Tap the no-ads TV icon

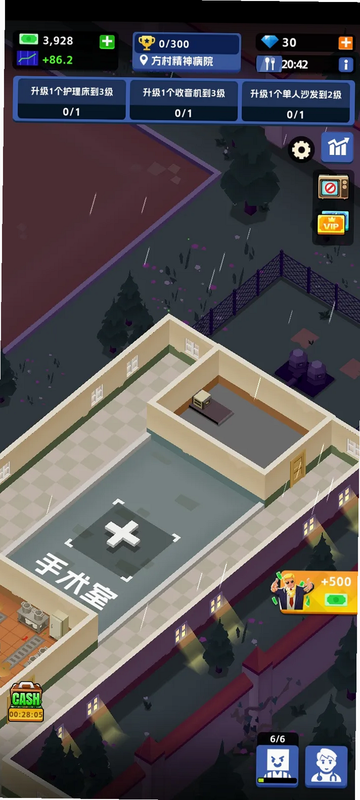click(333, 187)
